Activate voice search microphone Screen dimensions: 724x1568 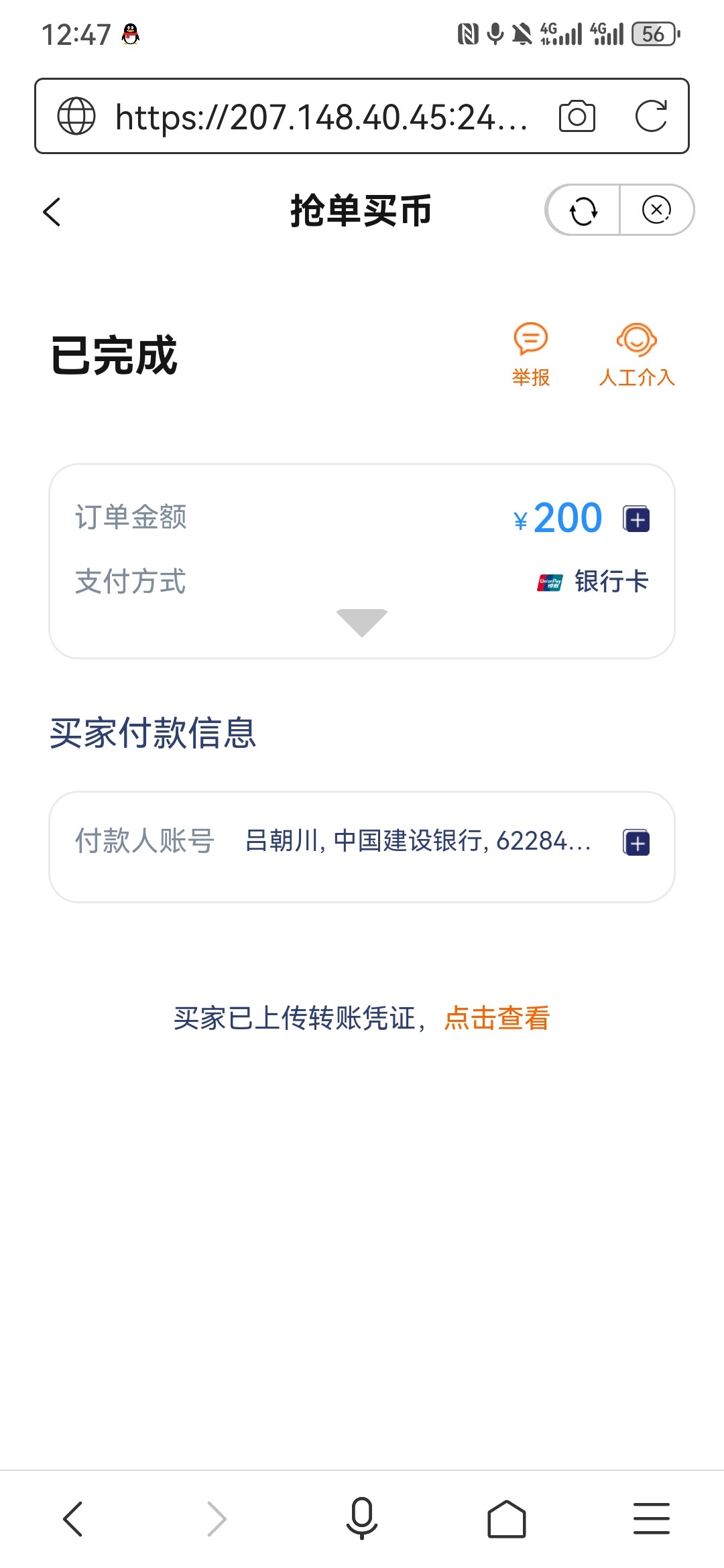tap(362, 1518)
